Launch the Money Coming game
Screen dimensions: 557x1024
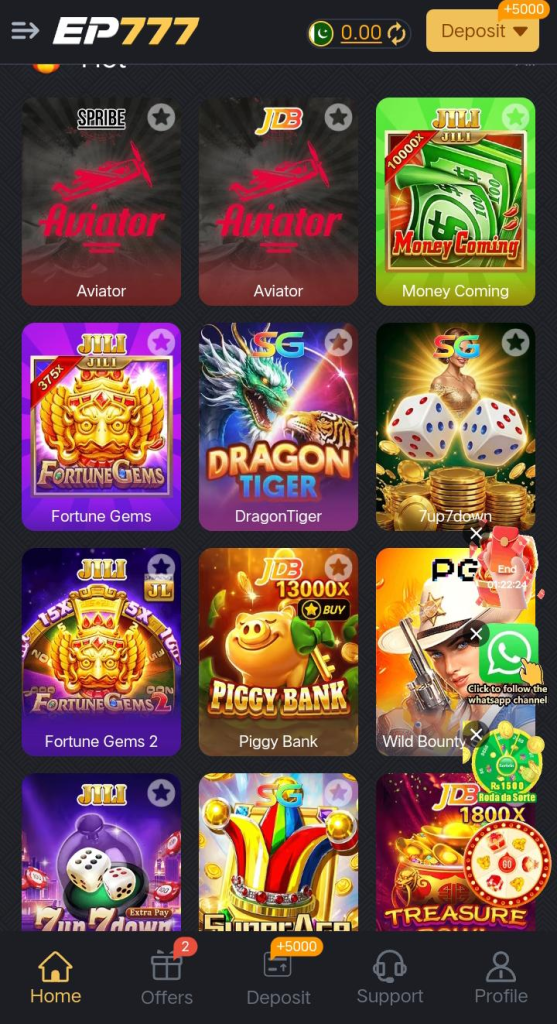(x=455, y=202)
